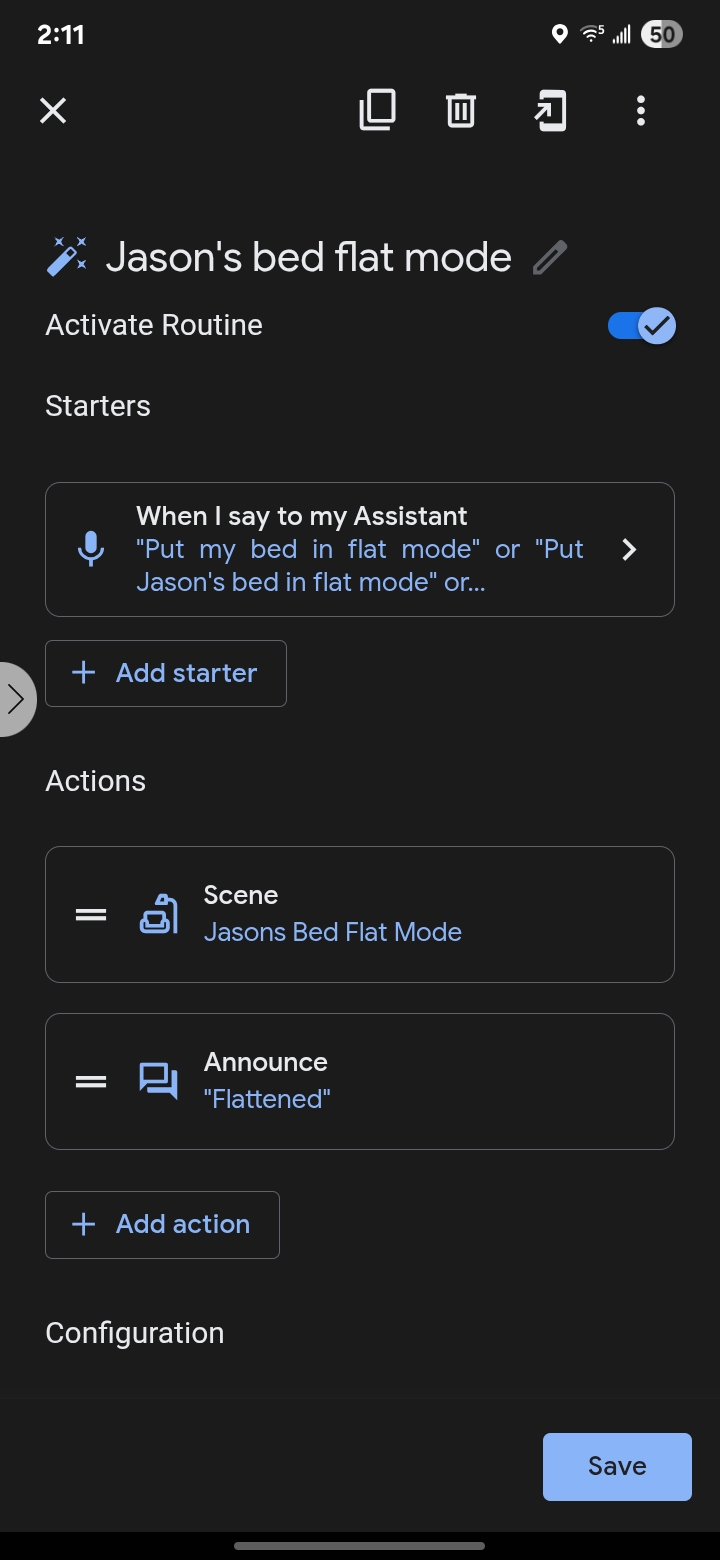720x1560 pixels.
Task: Turn off the Activate Routine switch
Action: [x=642, y=325]
